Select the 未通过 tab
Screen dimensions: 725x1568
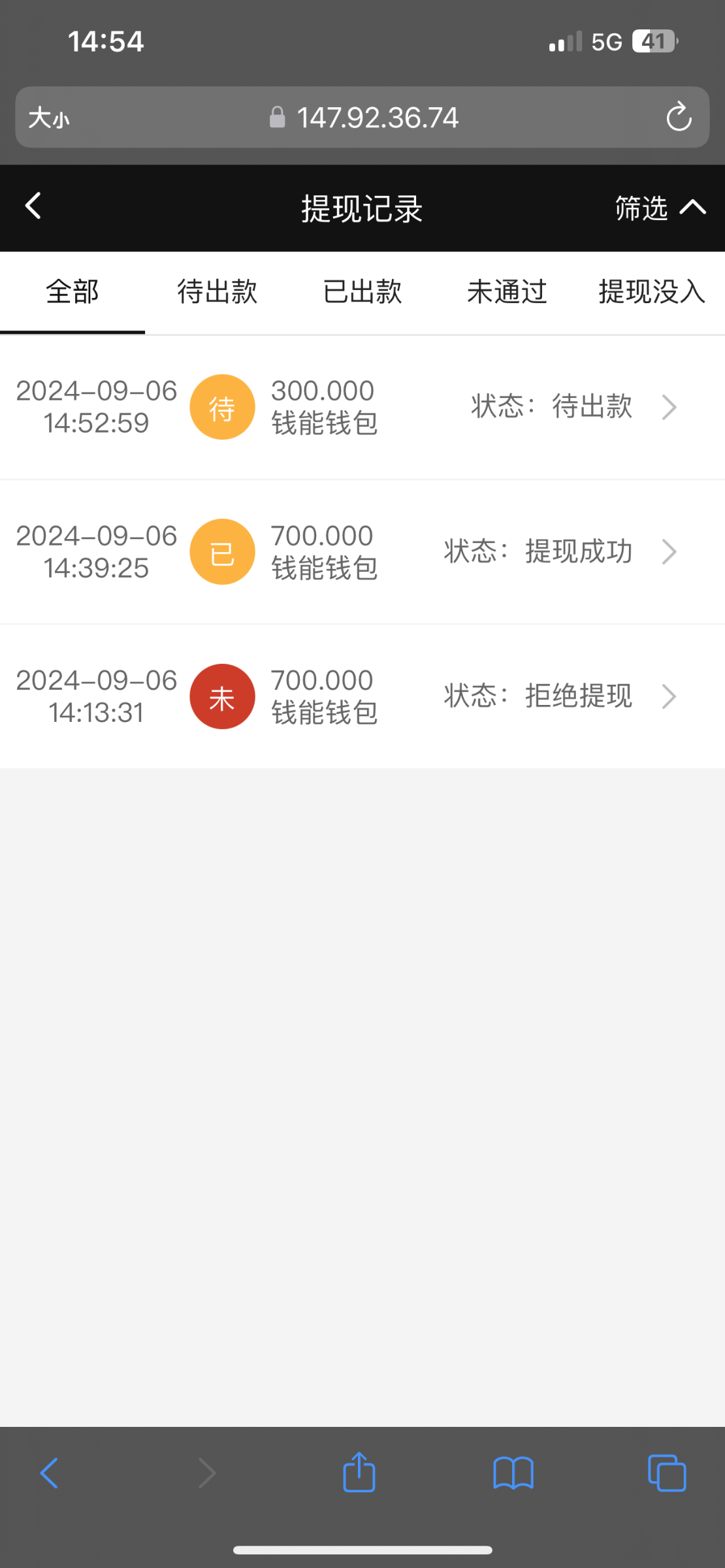coord(507,292)
